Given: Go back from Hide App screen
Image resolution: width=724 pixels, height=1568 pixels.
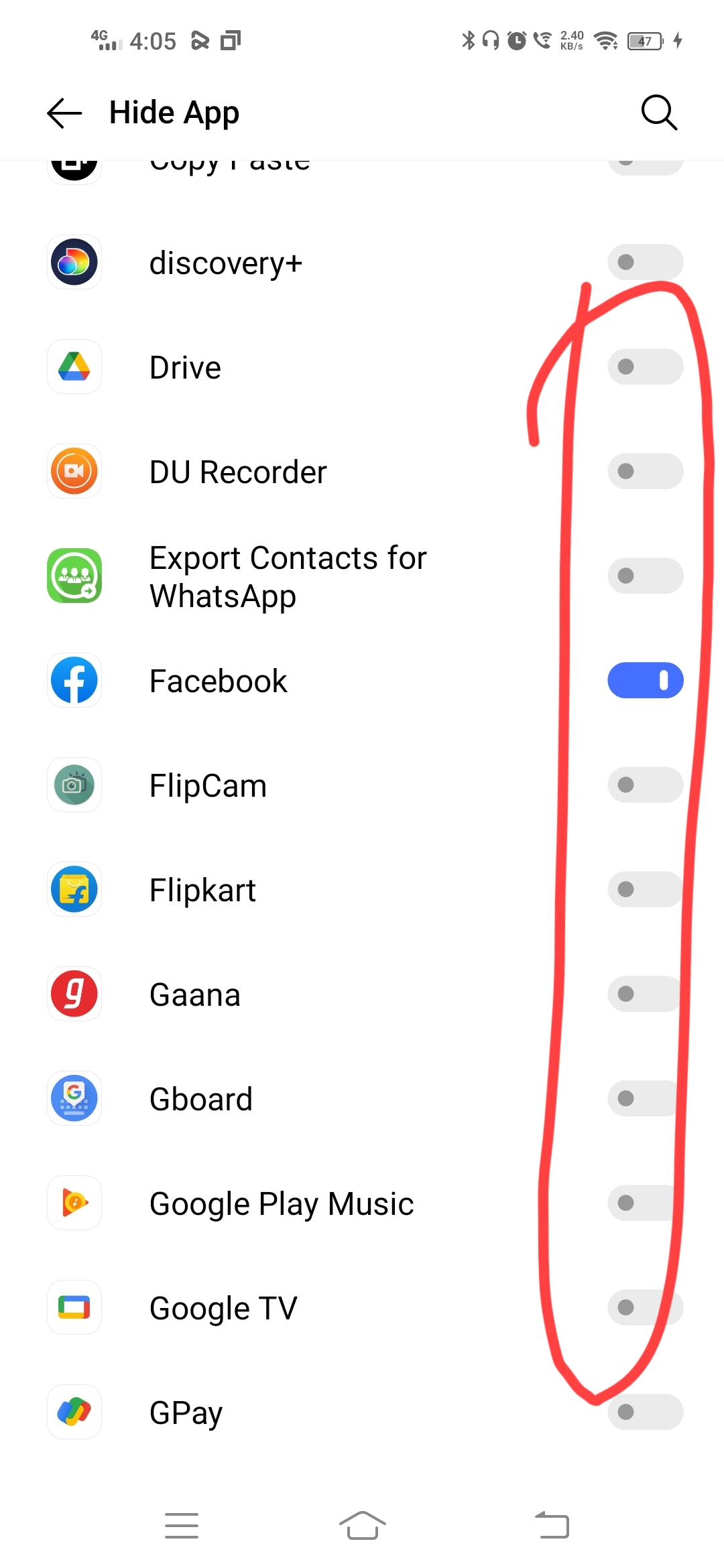Looking at the screenshot, I should (x=64, y=113).
